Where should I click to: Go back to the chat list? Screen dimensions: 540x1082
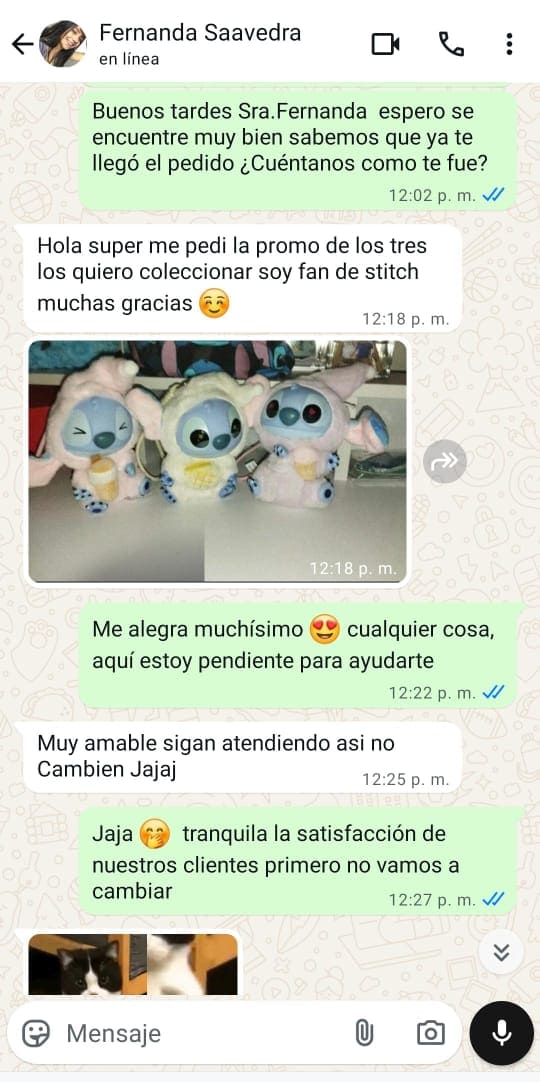(22, 44)
